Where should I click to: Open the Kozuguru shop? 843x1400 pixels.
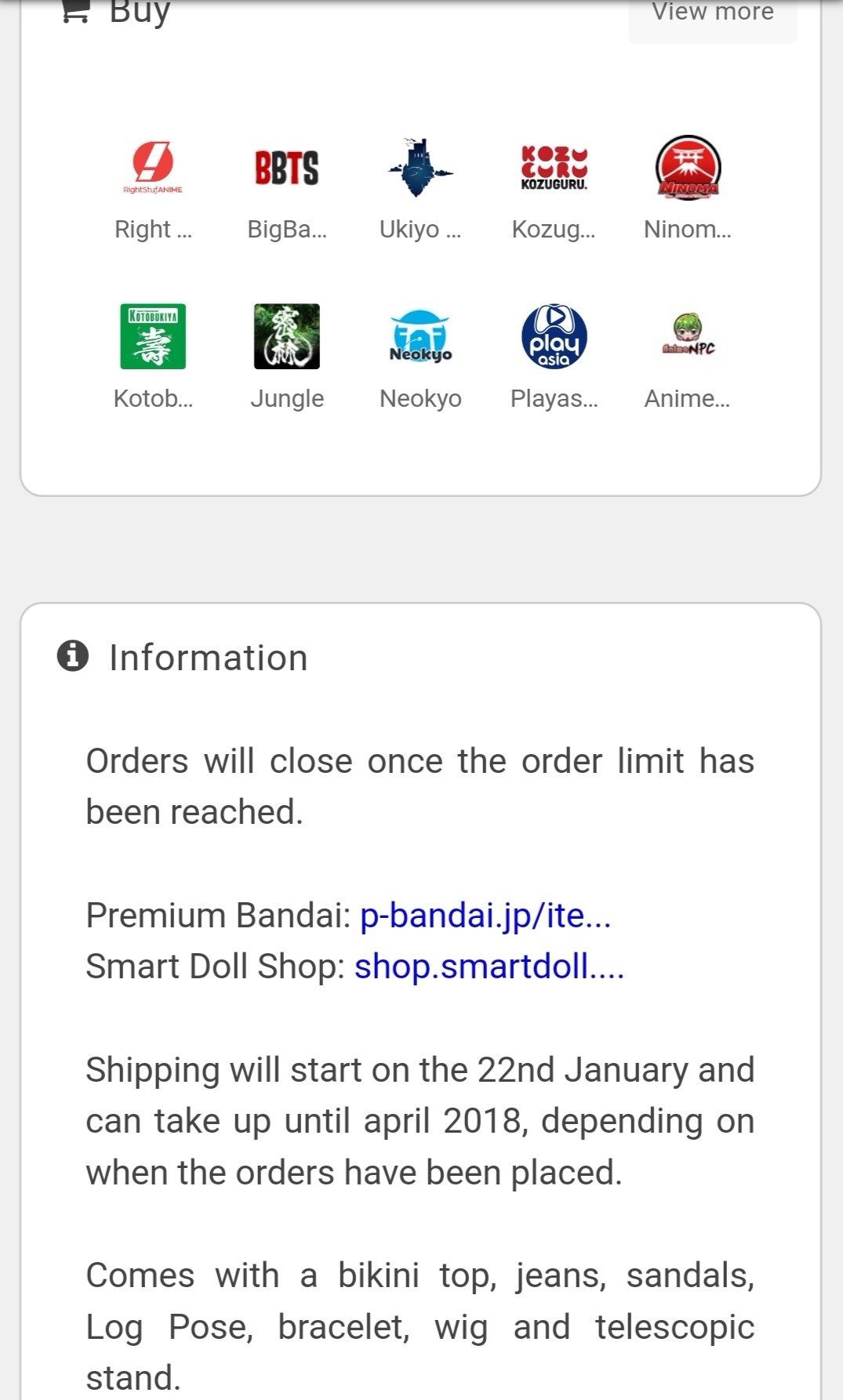click(554, 190)
